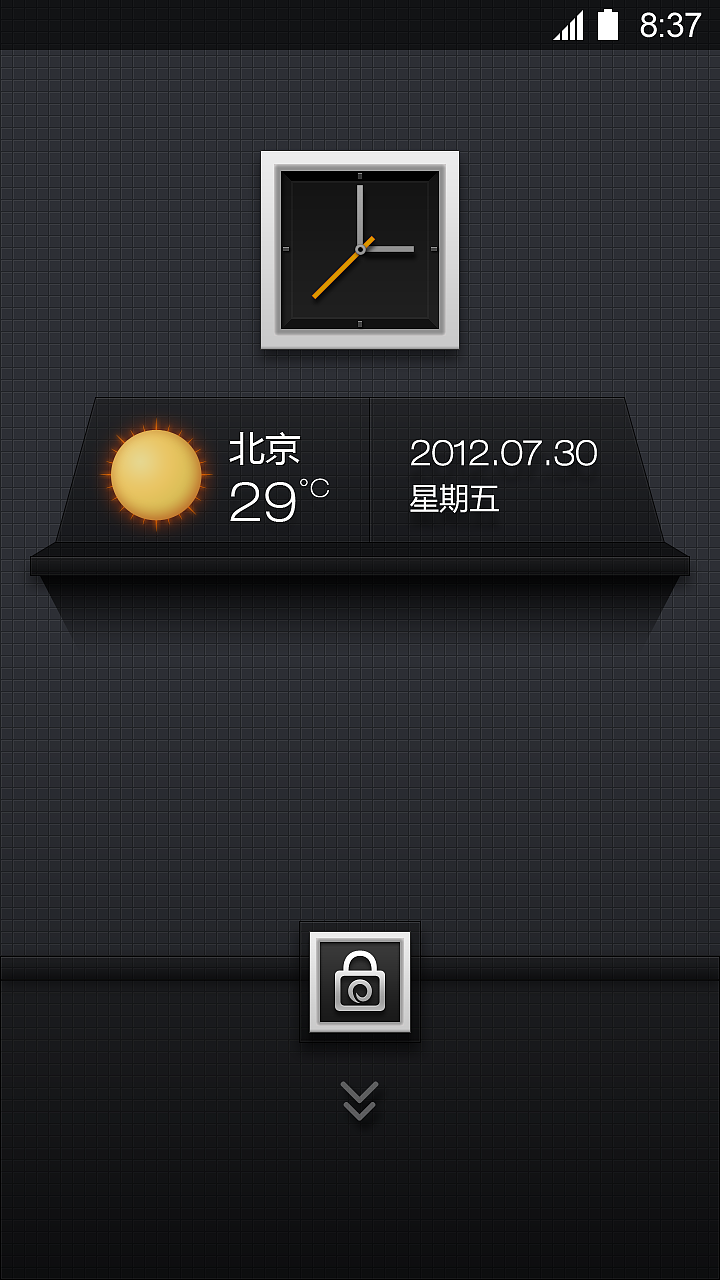Screen dimensions: 720x1280
Task: Tap the double down-arrow chevron
Action: [359, 1100]
